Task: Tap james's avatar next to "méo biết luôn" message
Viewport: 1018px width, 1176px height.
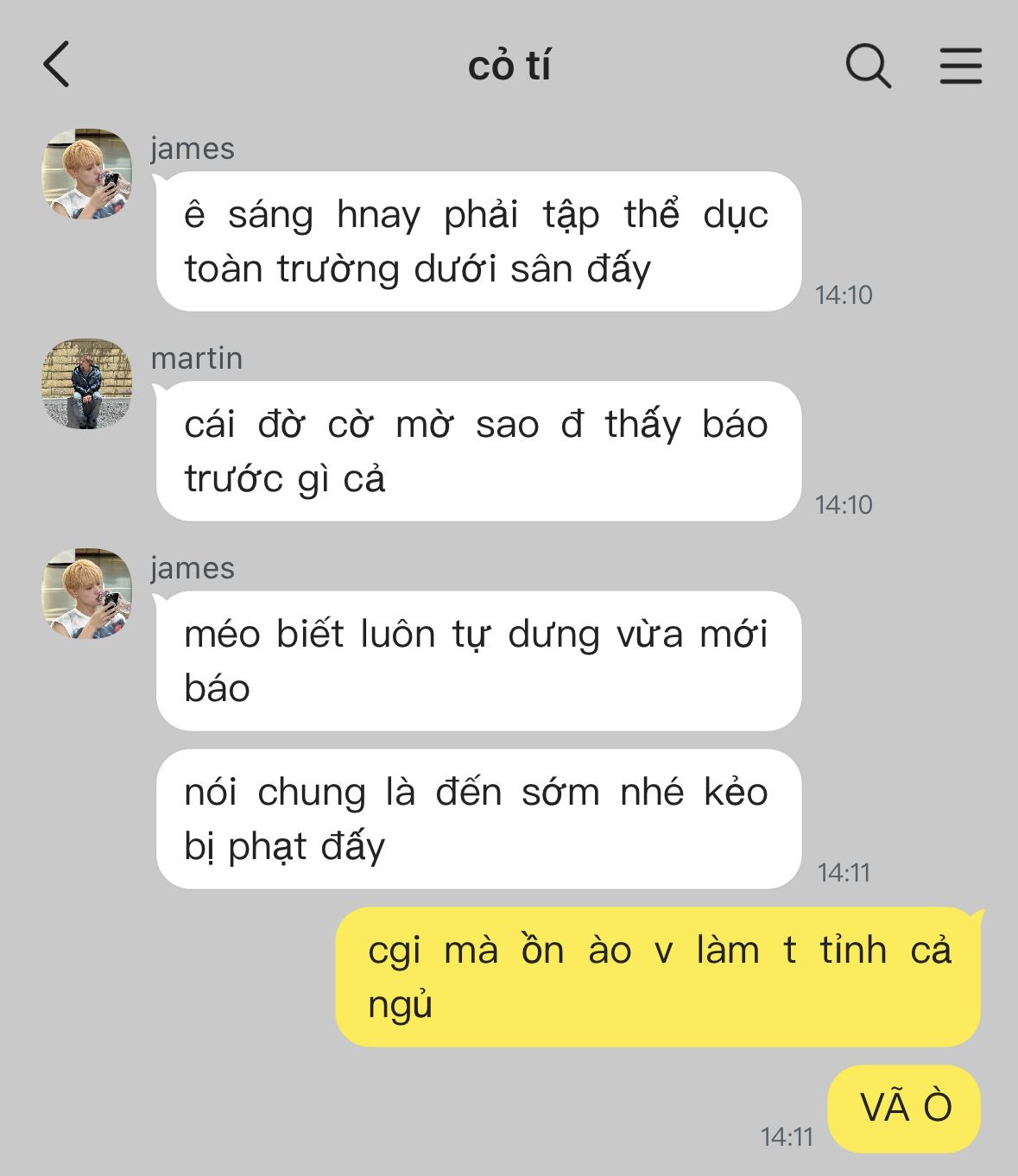Action: tap(86, 593)
